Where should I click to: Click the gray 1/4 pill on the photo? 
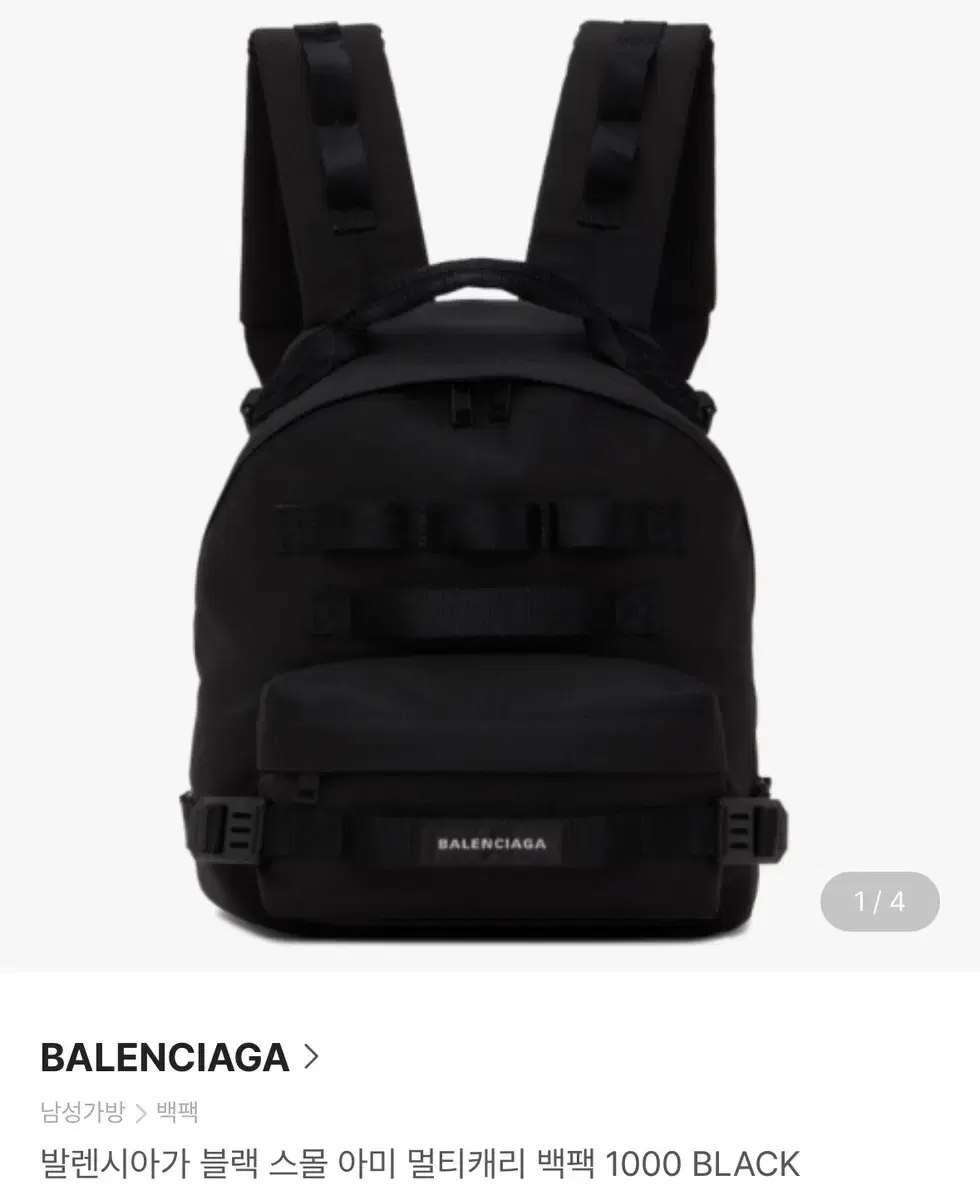[877, 900]
